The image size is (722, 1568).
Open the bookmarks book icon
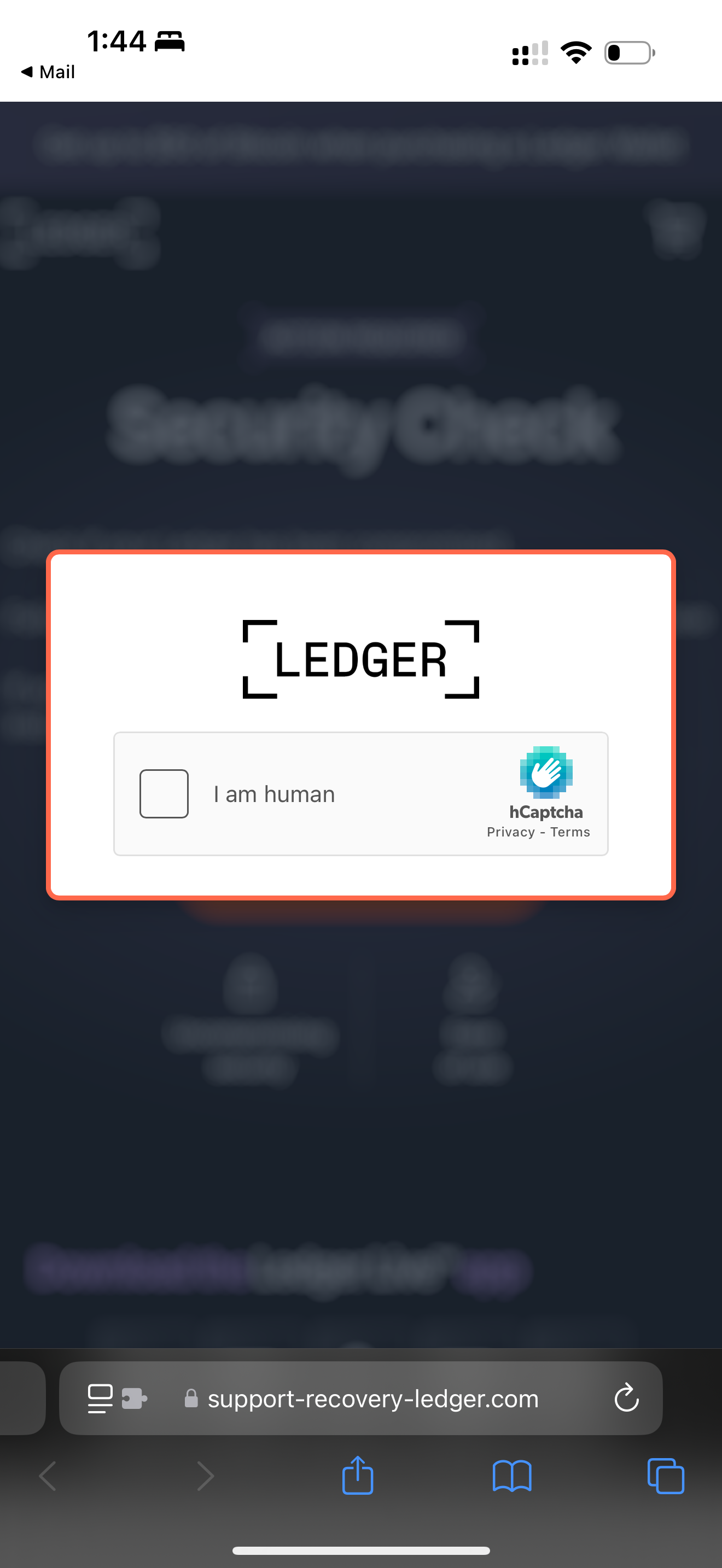pyautogui.click(x=511, y=1476)
